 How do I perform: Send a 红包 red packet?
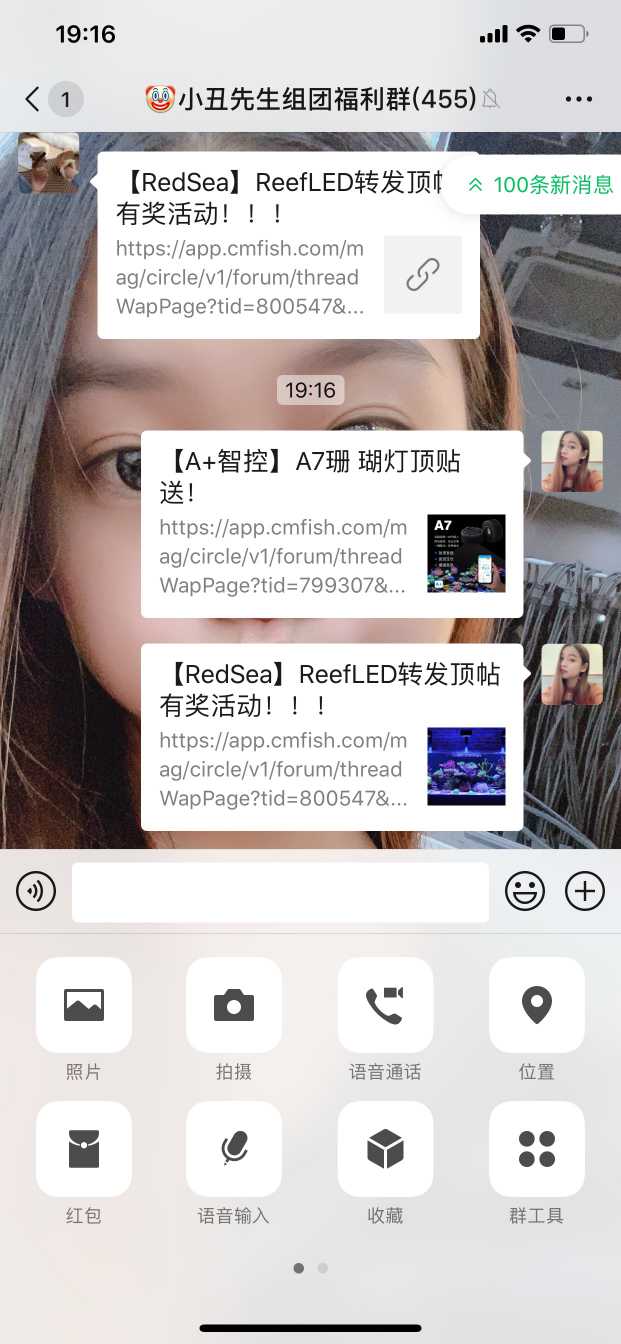click(x=84, y=1149)
